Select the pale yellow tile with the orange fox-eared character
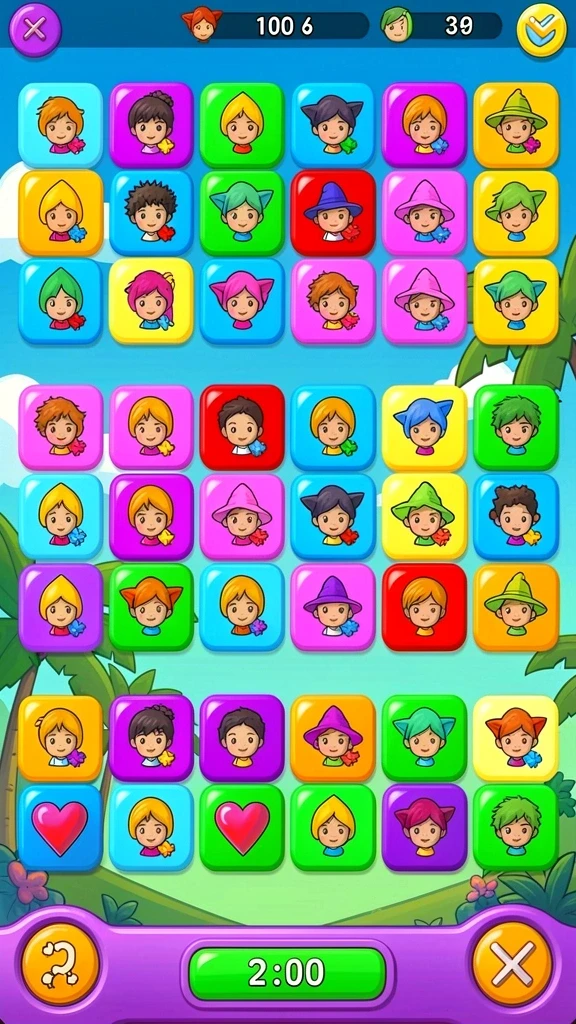Screen dimensions: 576x1024 (x=516, y=738)
